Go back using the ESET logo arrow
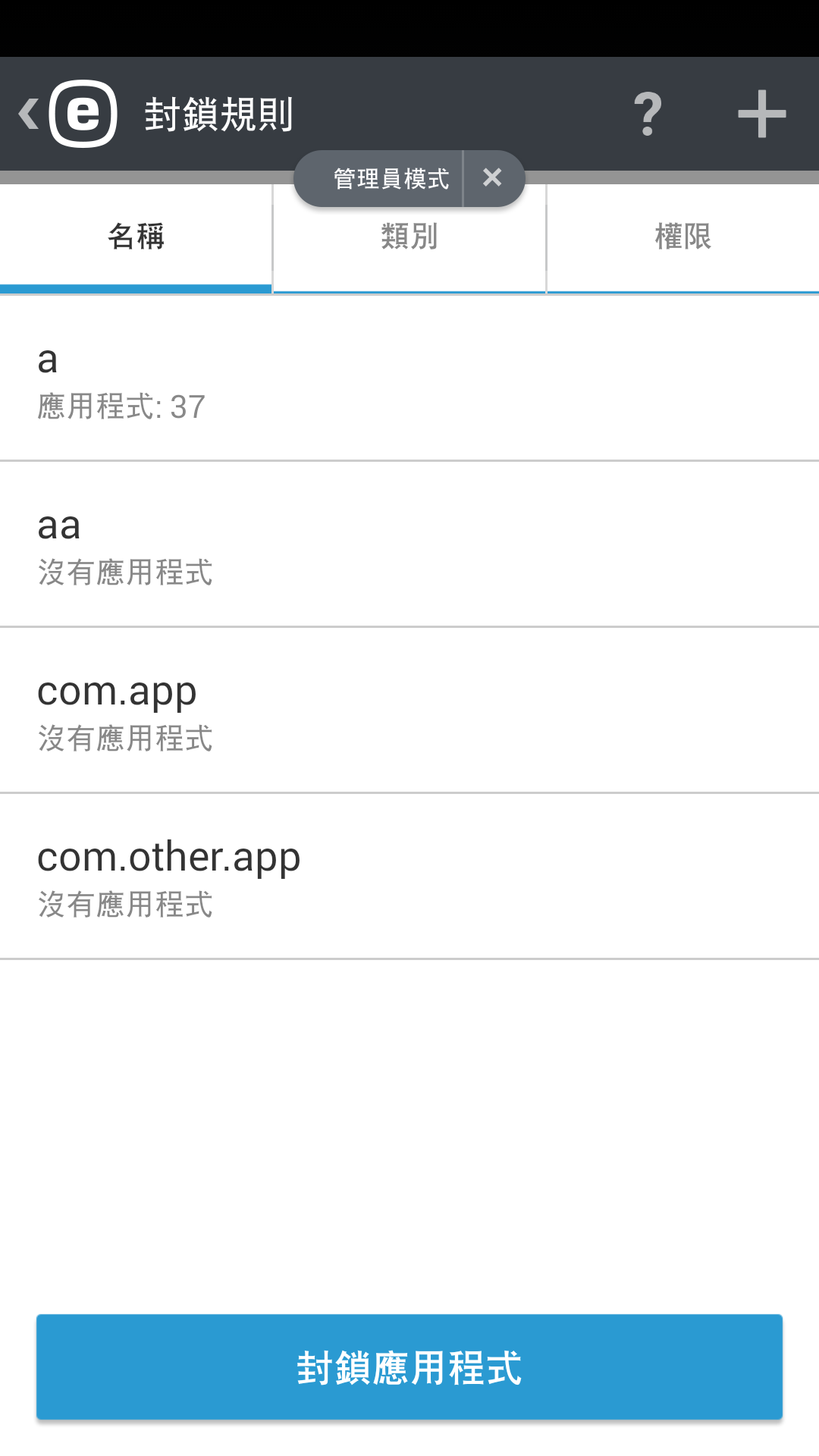 67,114
